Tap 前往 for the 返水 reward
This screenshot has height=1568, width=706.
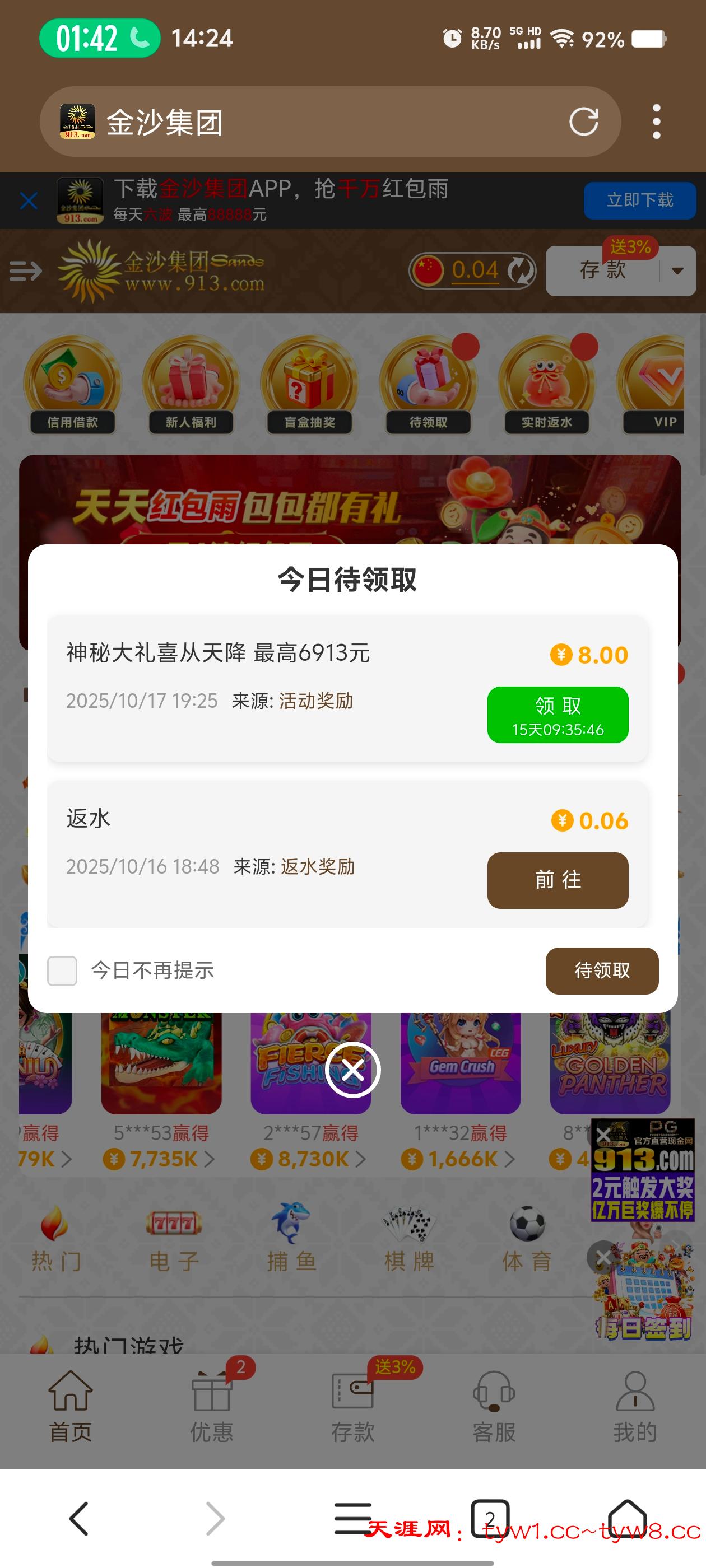click(x=558, y=880)
